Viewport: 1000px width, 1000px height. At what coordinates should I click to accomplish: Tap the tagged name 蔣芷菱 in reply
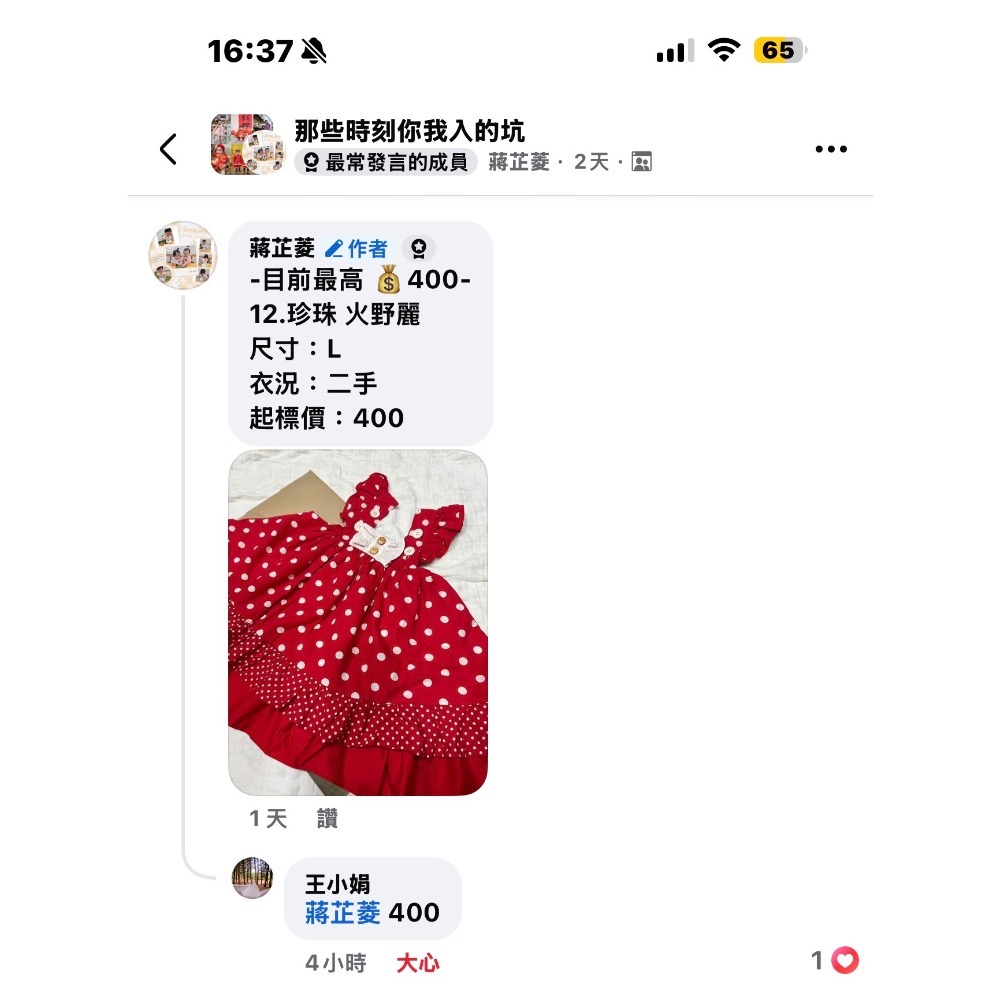(x=343, y=912)
